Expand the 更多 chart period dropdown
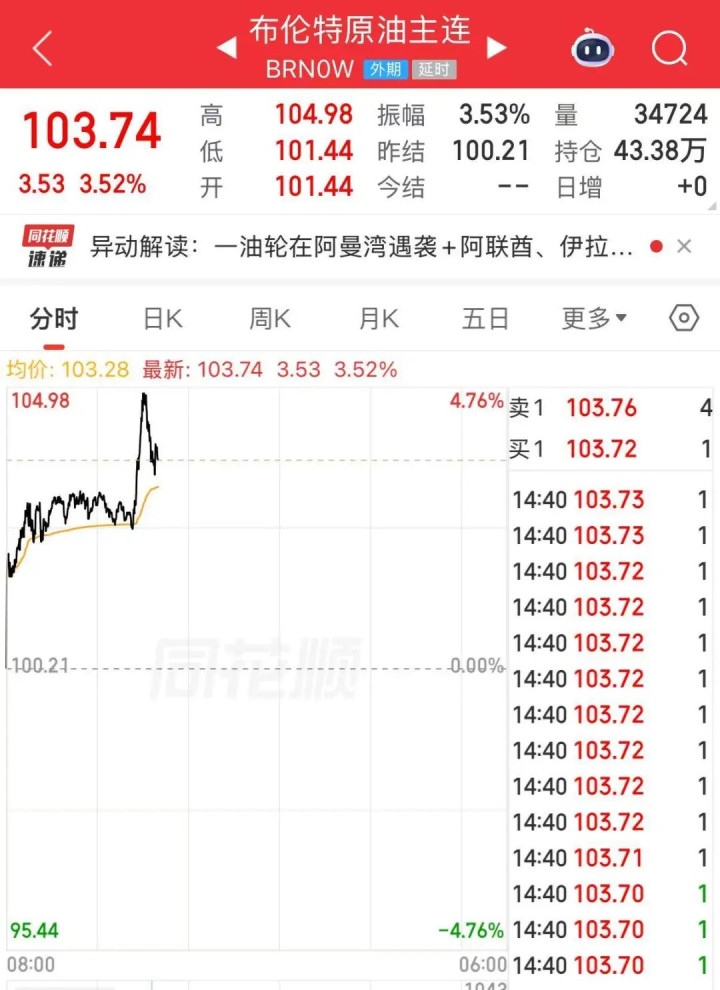Viewport: 720px width, 990px height. coord(594,319)
